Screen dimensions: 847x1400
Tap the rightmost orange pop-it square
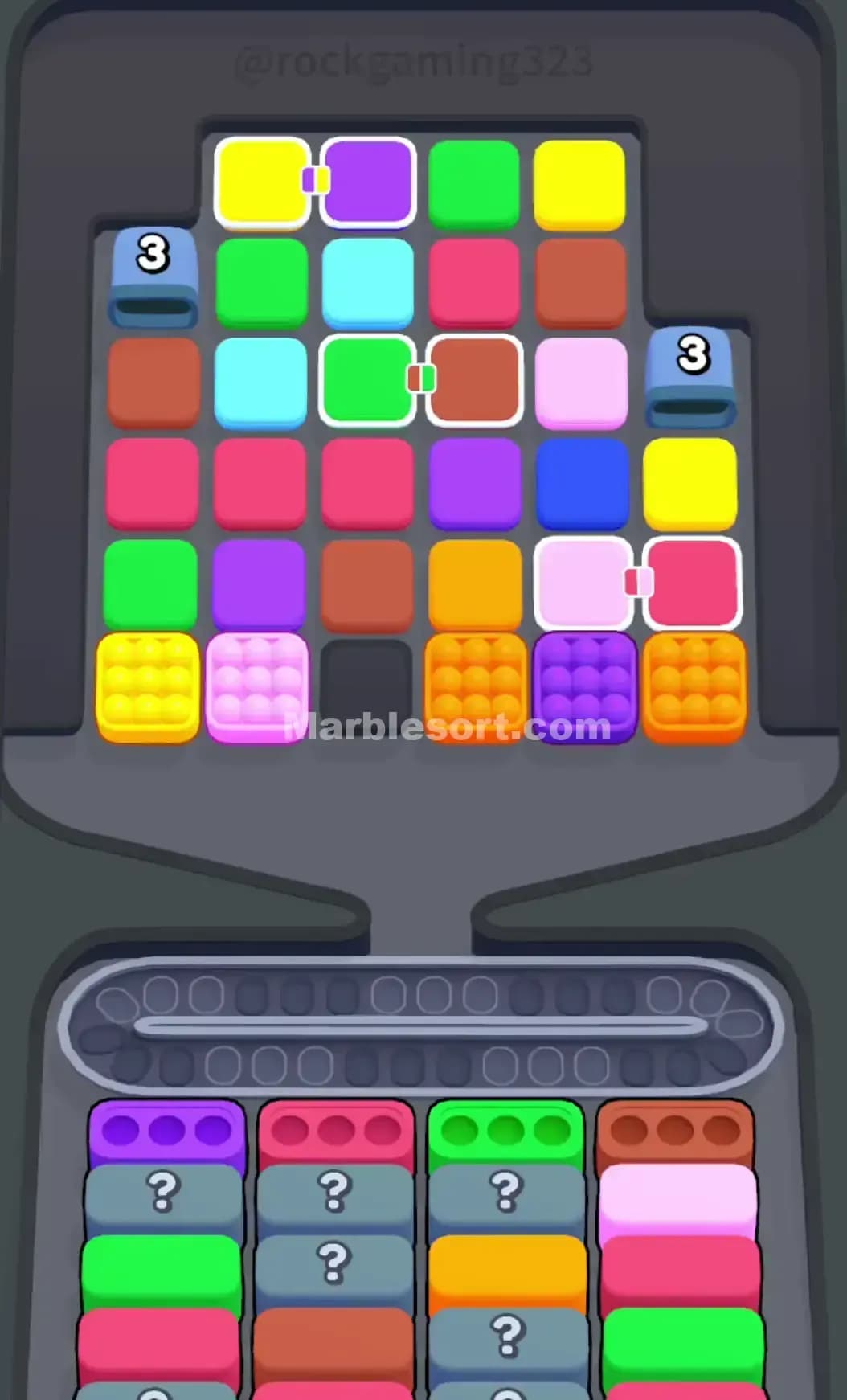point(694,691)
